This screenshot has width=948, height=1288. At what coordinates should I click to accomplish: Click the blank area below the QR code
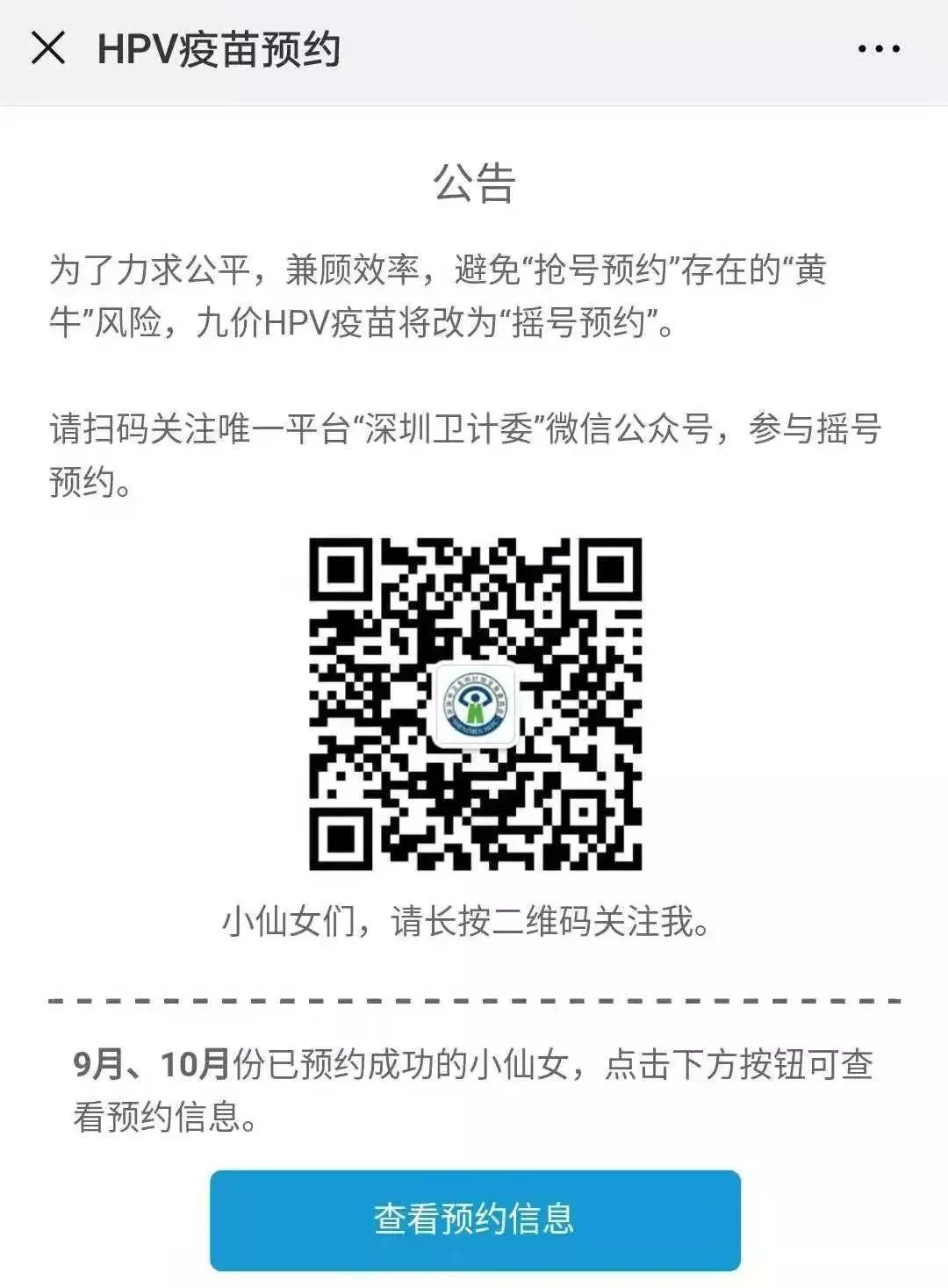click(474, 966)
